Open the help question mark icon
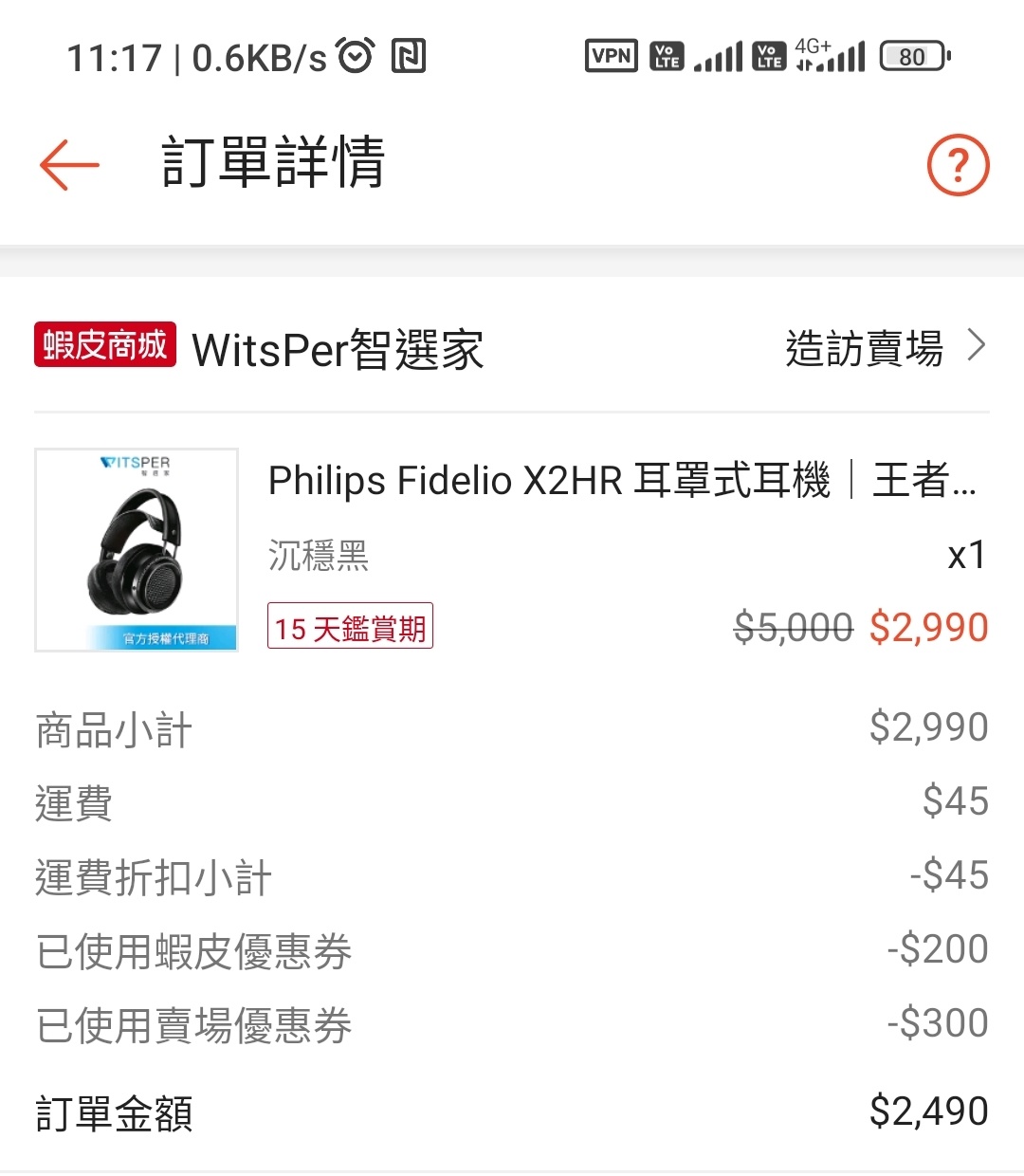The height and width of the screenshot is (1176, 1024). [958, 165]
